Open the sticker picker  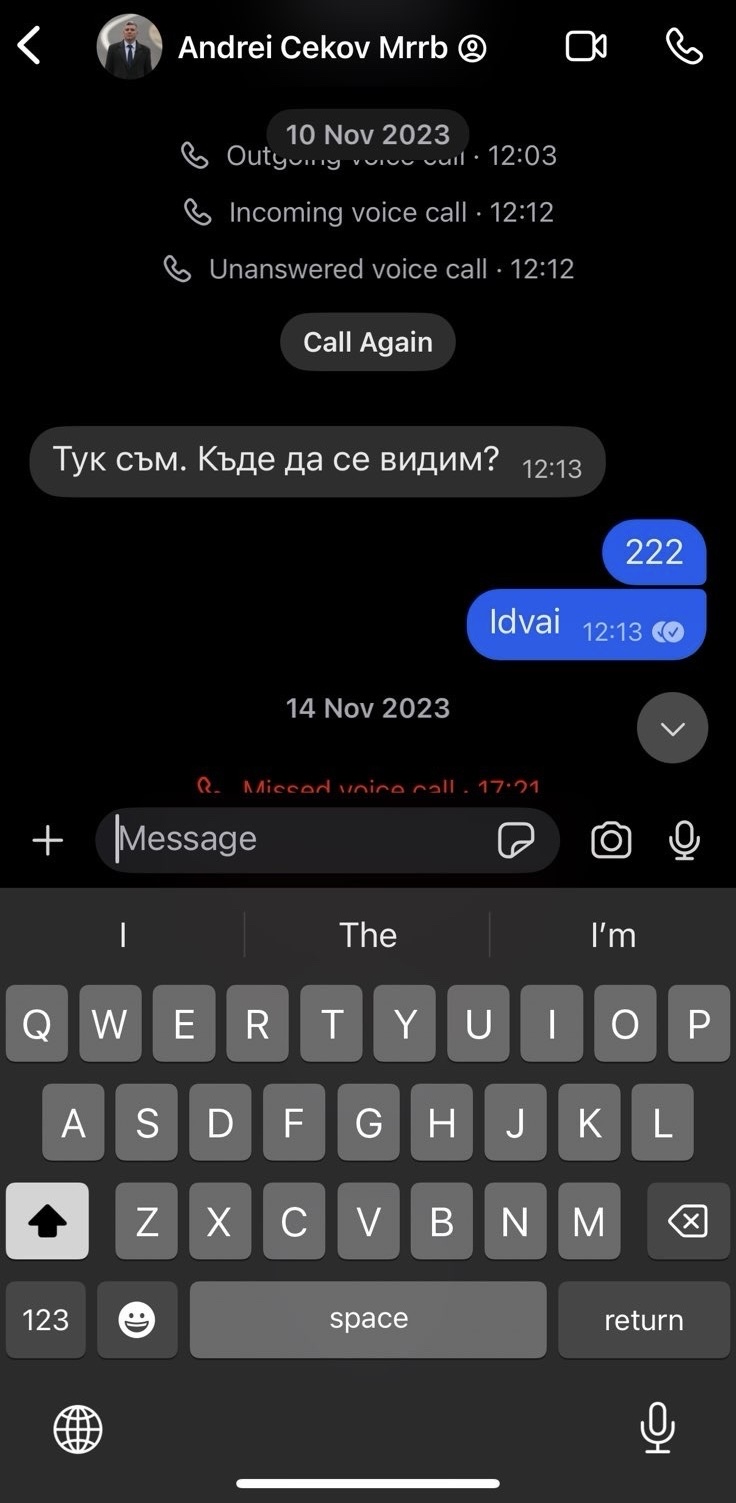coord(515,840)
